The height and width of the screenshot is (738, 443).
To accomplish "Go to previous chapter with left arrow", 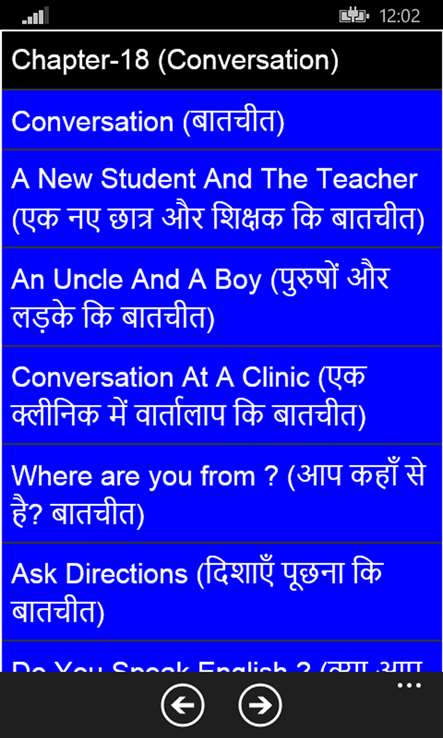I will (x=183, y=705).
